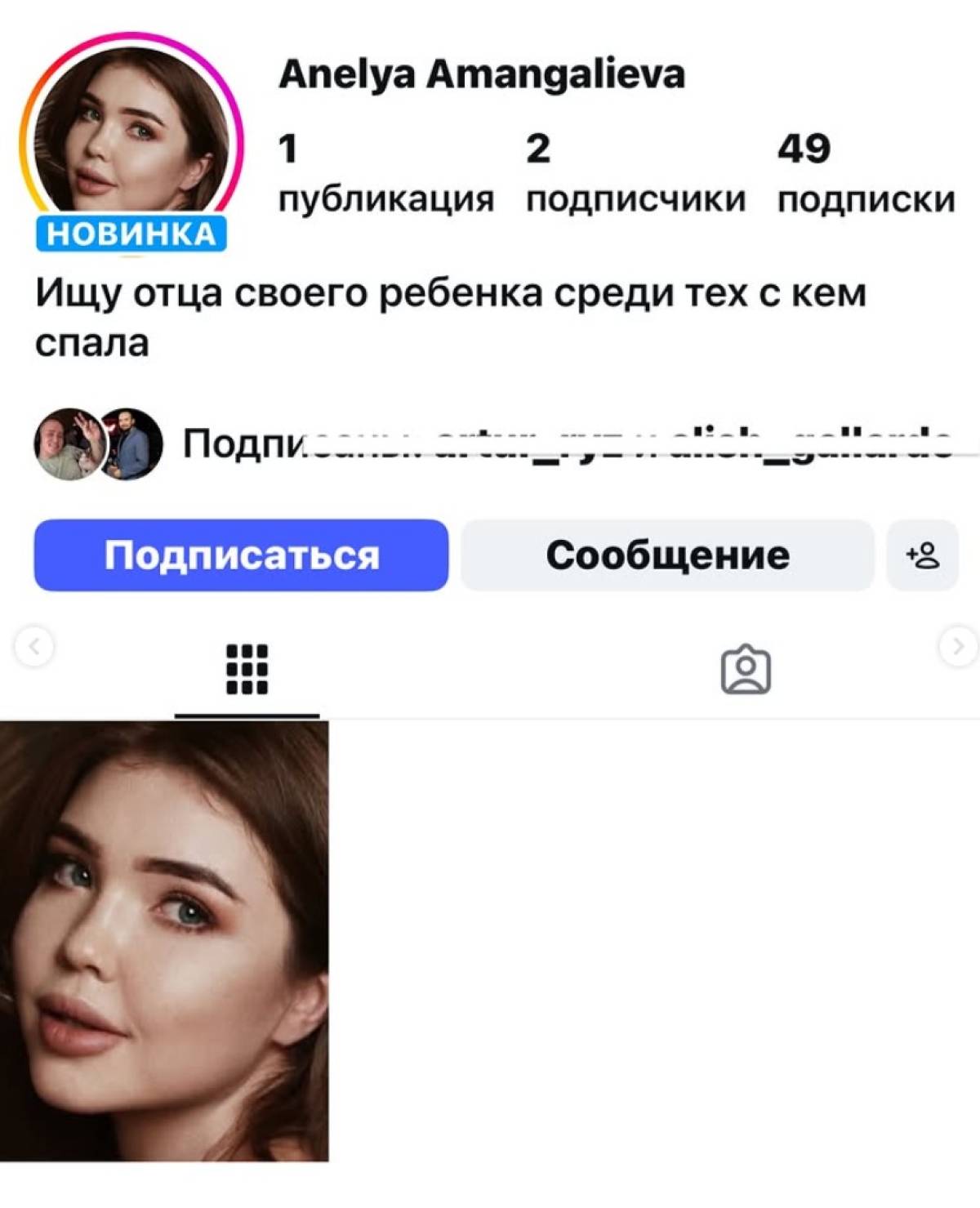Open the 2 подписчики list

[635, 173]
